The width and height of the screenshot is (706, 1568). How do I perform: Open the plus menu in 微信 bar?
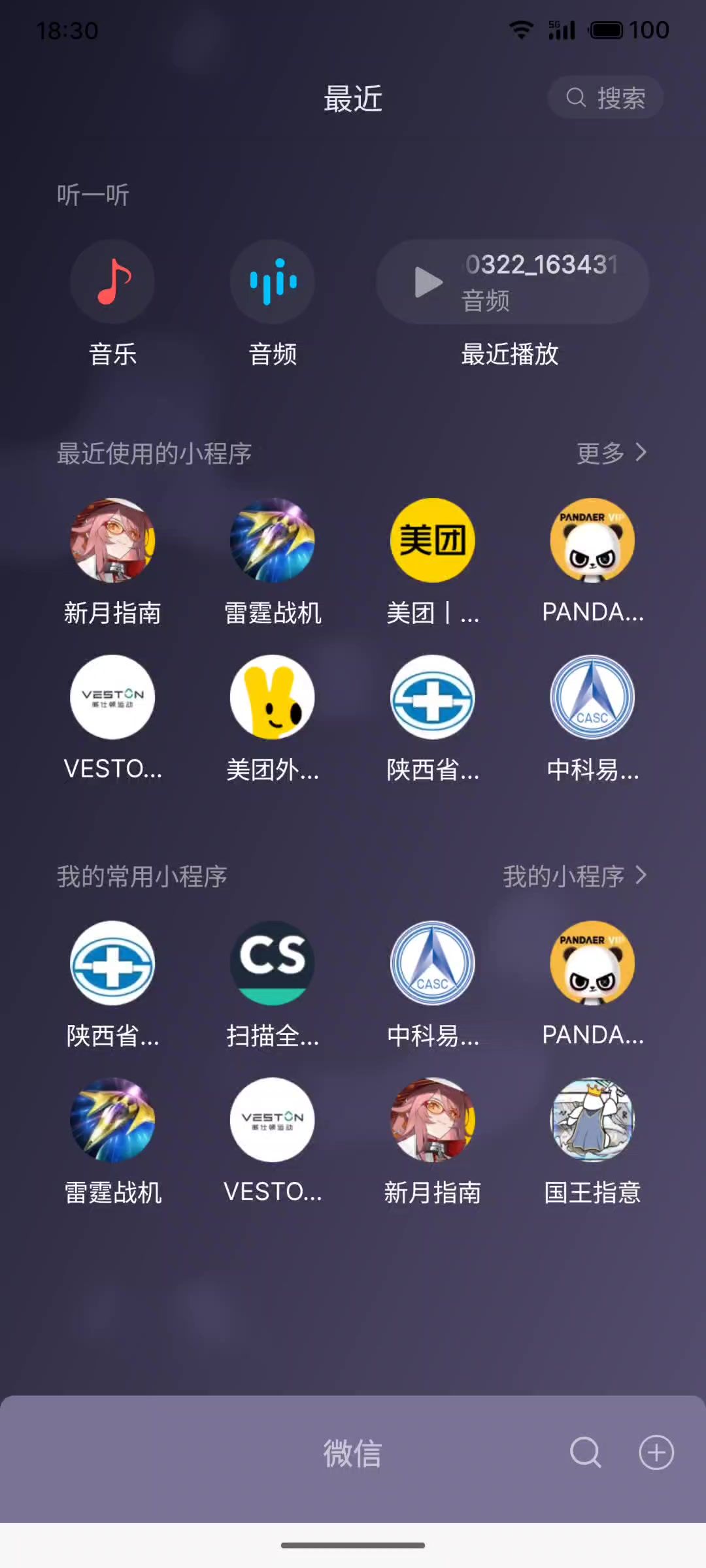pyautogui.click(x=656, y=1452)
